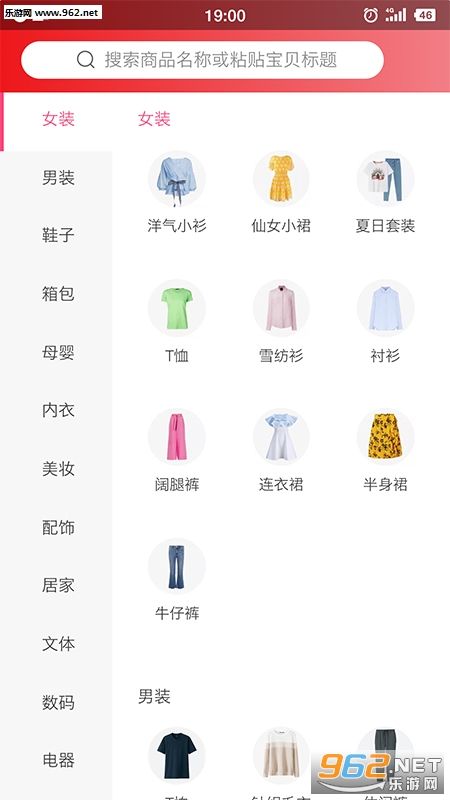Select 内衣 in the sidebar
This screenshot has height=800, width=450.
[x=58, y=410]
